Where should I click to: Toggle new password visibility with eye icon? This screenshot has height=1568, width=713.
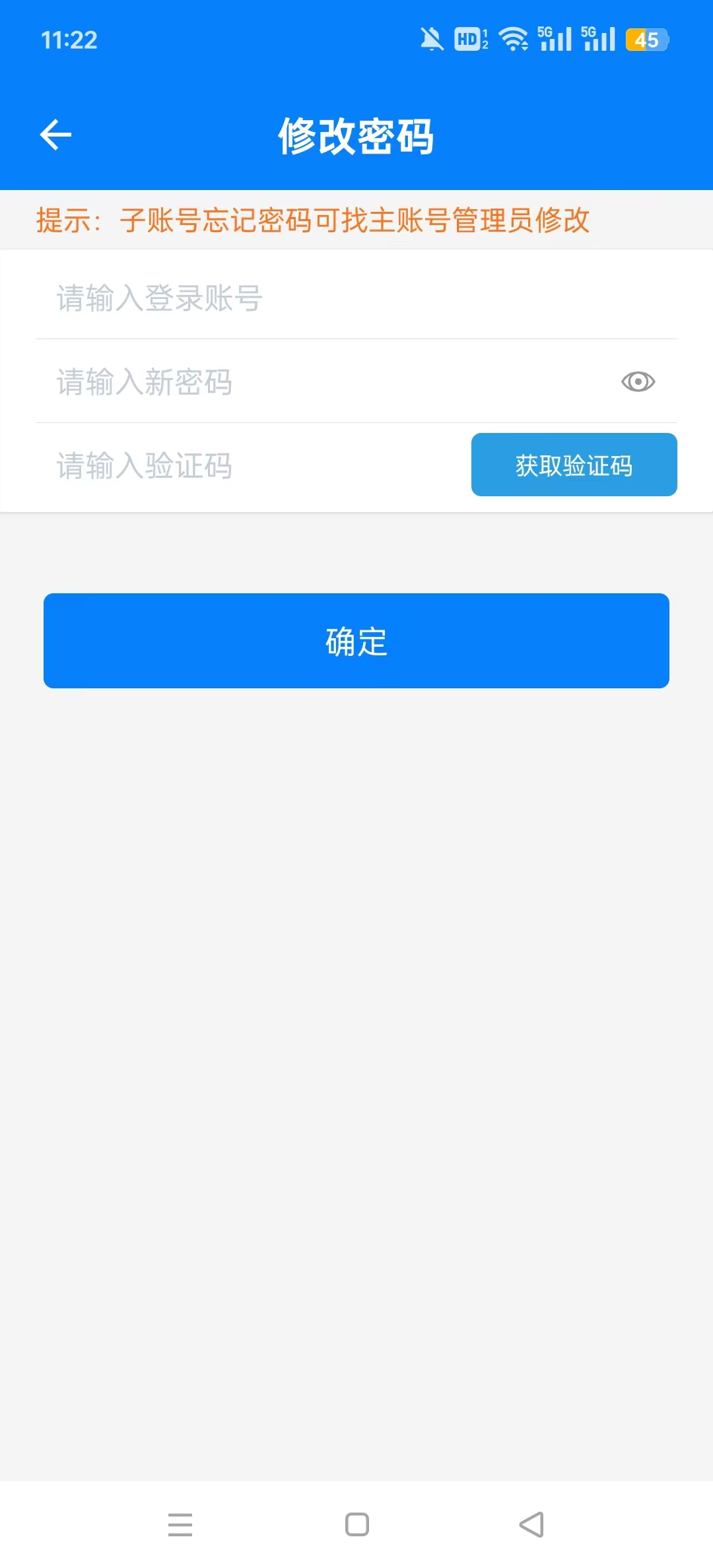pyautogui.click(x=640, y=382)
